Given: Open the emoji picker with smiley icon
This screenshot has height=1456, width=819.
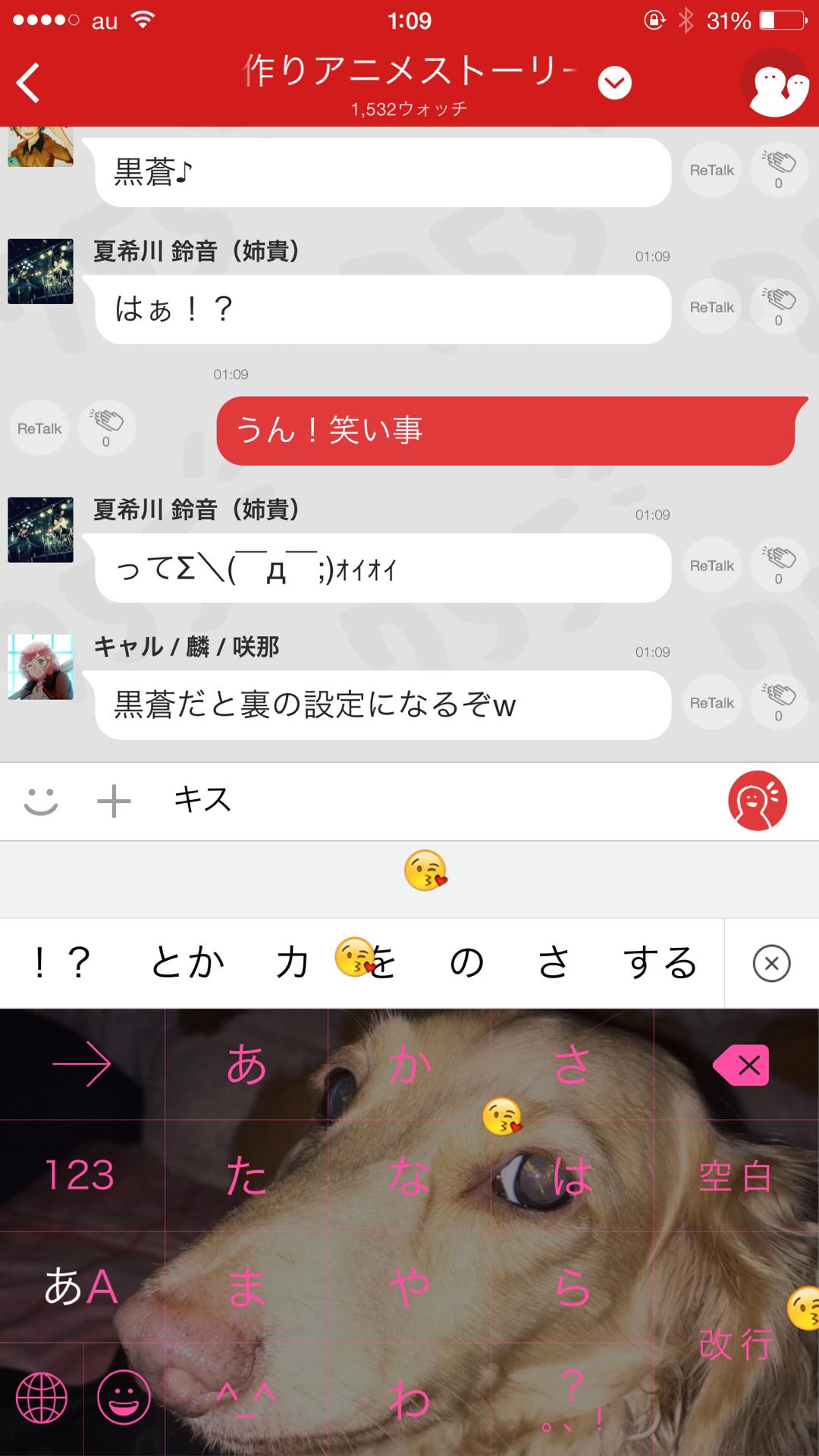Looking at the screenshot, I should [x=42, y=801].
